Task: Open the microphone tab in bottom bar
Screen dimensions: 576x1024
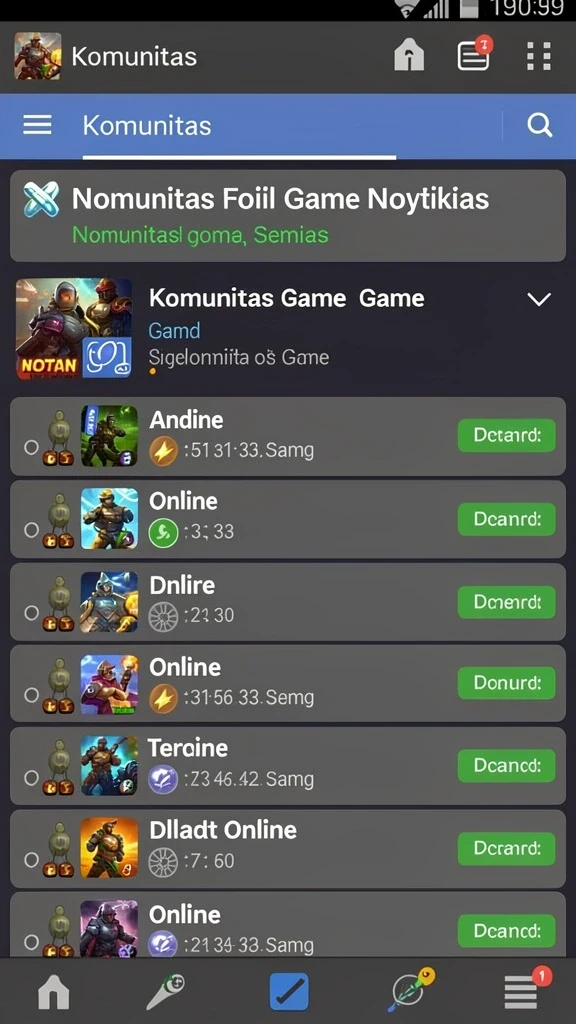Action: (166, 991)
